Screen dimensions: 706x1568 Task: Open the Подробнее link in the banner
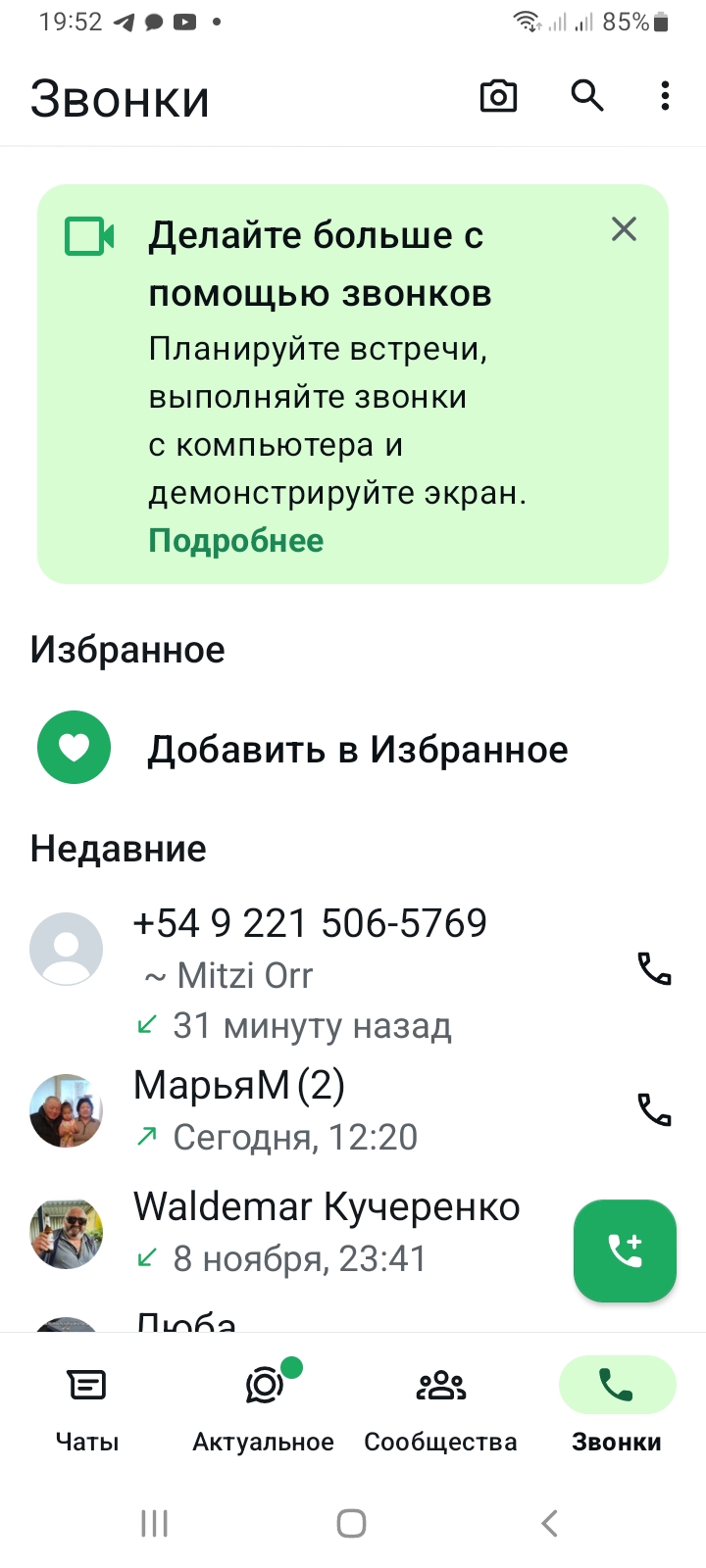[235, 541]
